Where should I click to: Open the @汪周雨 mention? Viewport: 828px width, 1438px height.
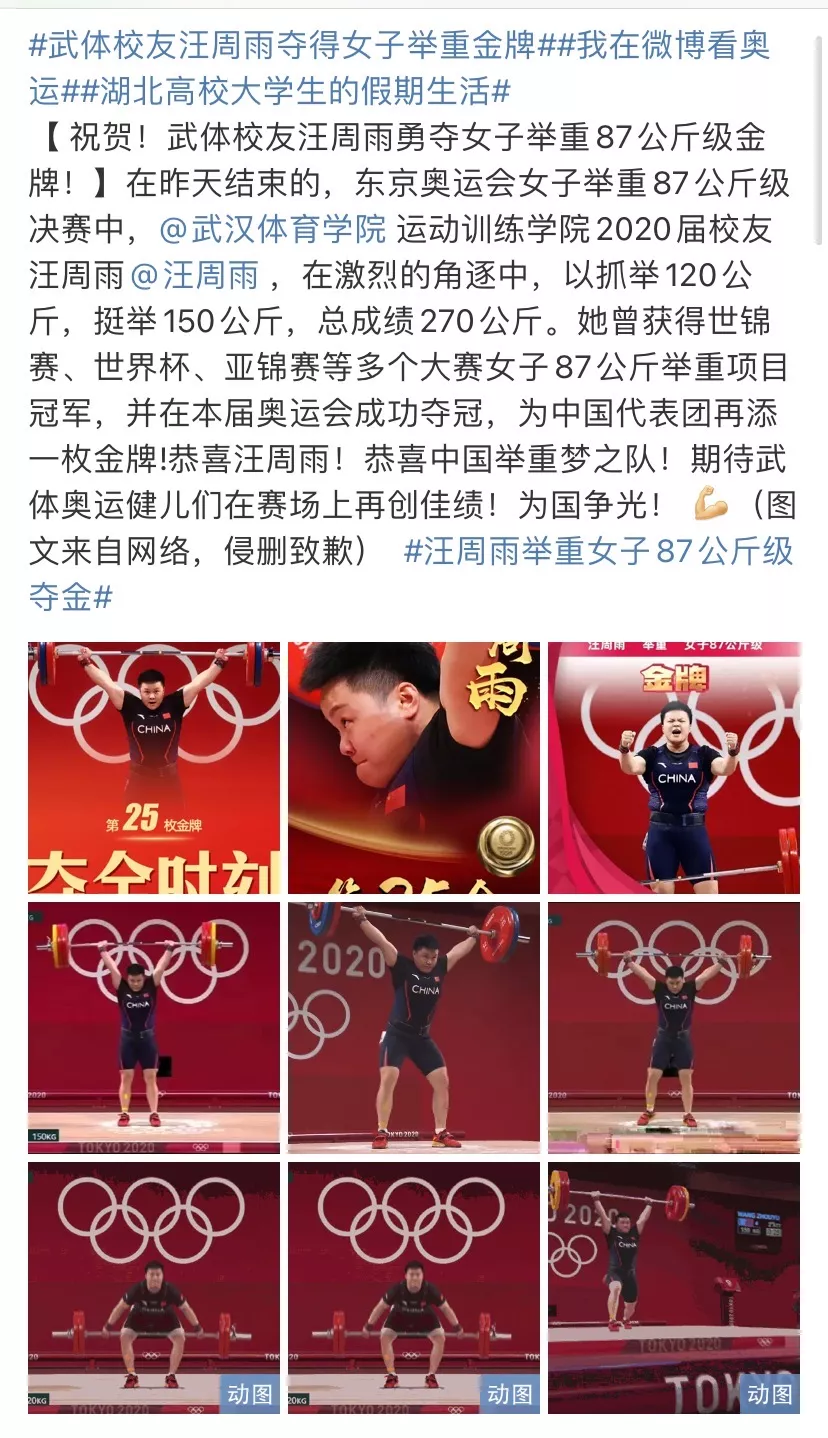[x=194, y=275]
